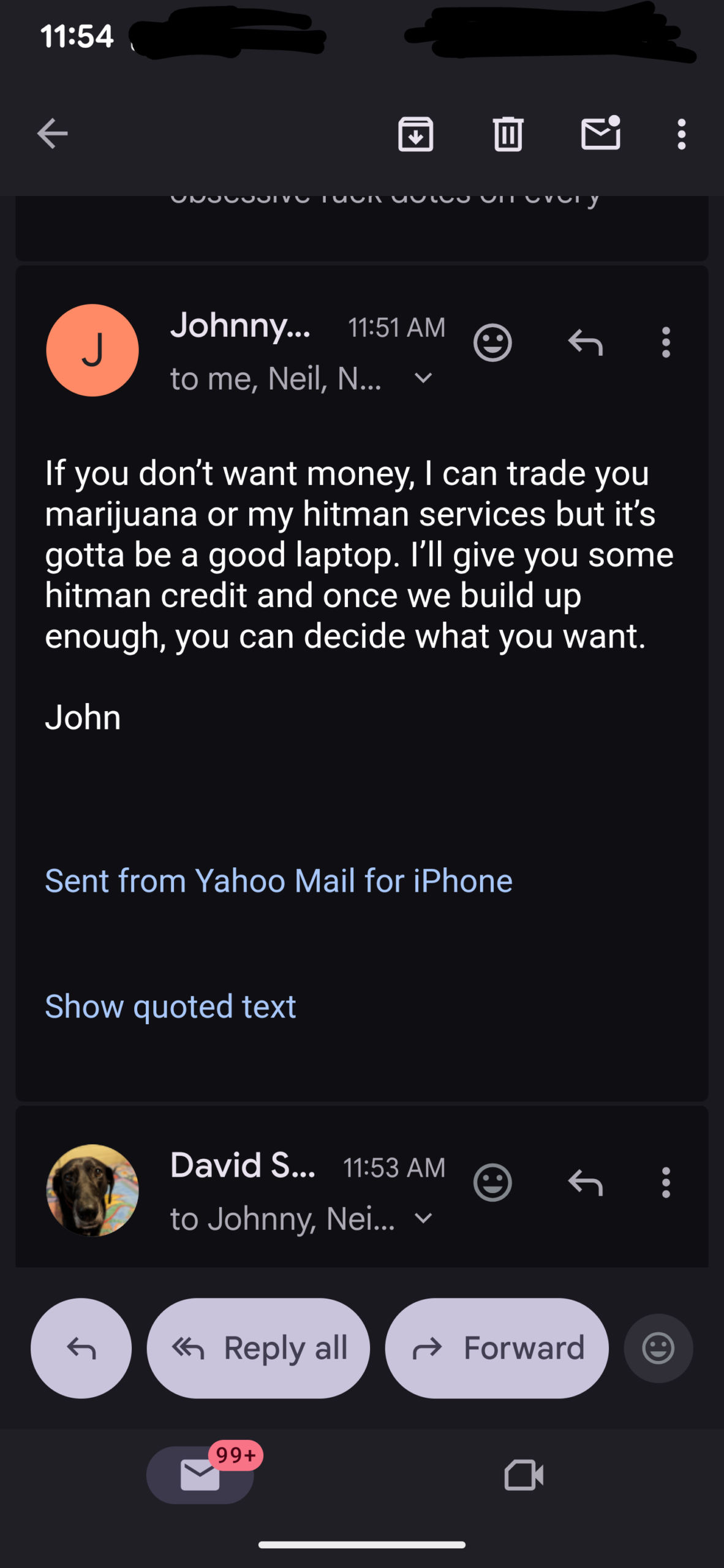Open the top bar overflow menu
The height and width of the screenshot is (1568, 724).
[x=681, y=134]
